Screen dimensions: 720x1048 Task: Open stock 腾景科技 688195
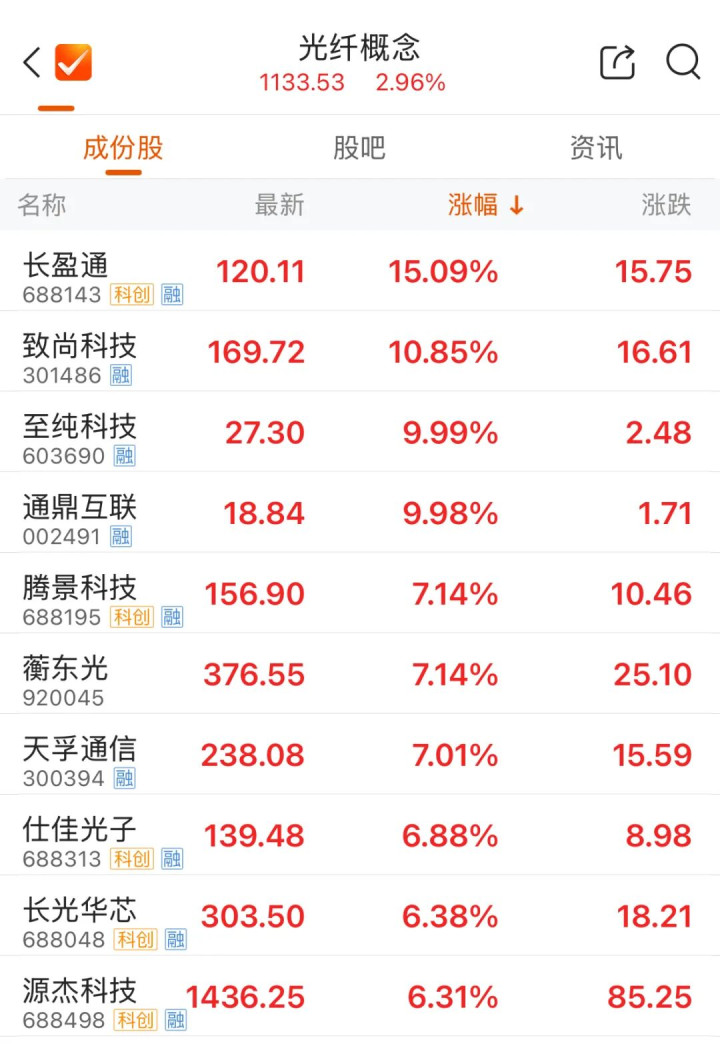click(360, 594)
